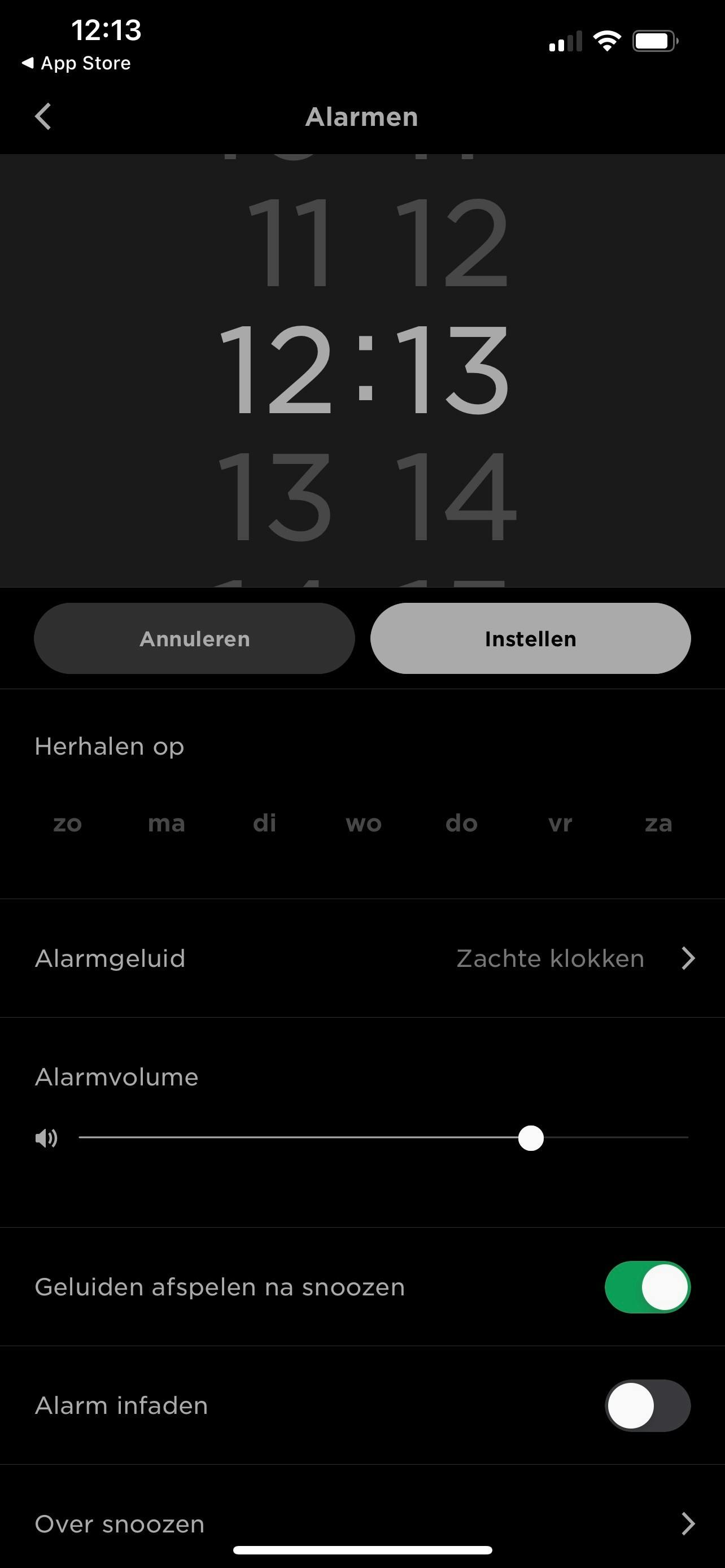Tap the App Store return arrow
This screenshot has width=725, height=1568.
click(x=77, y=62)
